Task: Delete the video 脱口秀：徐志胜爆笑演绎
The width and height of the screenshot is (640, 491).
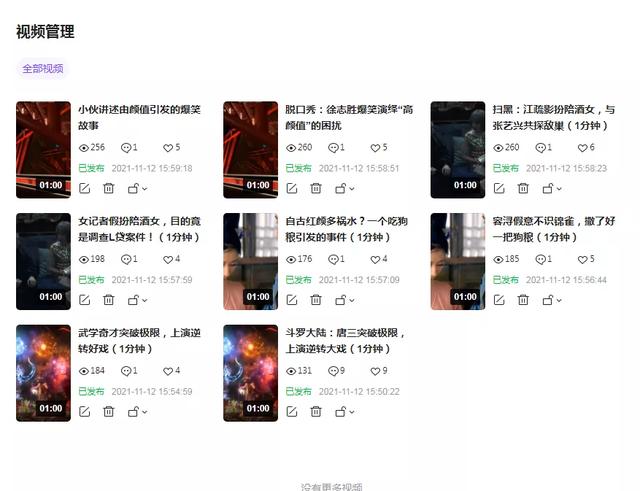Action: point(316,188)
